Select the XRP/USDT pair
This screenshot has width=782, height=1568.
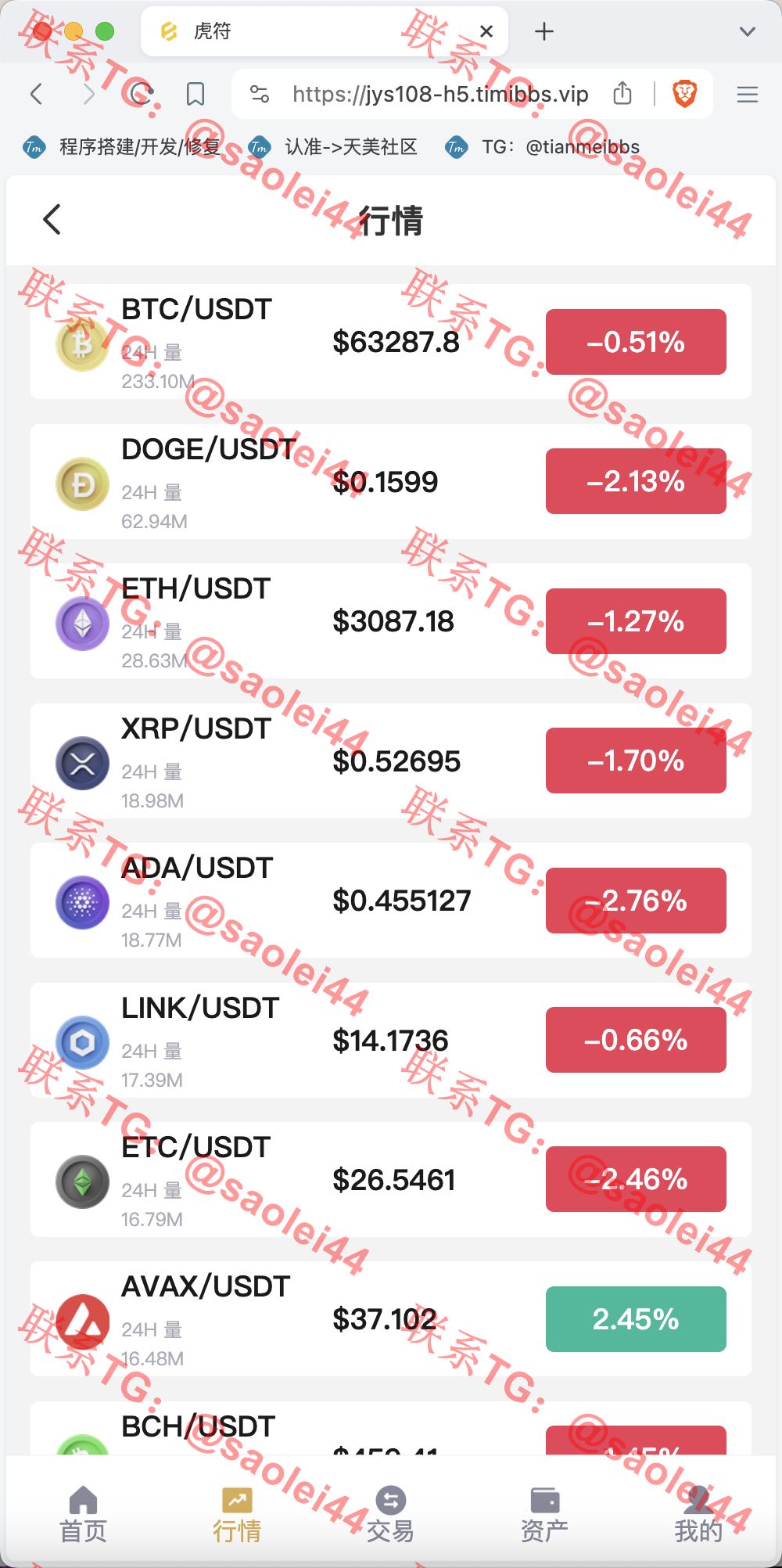390,761
